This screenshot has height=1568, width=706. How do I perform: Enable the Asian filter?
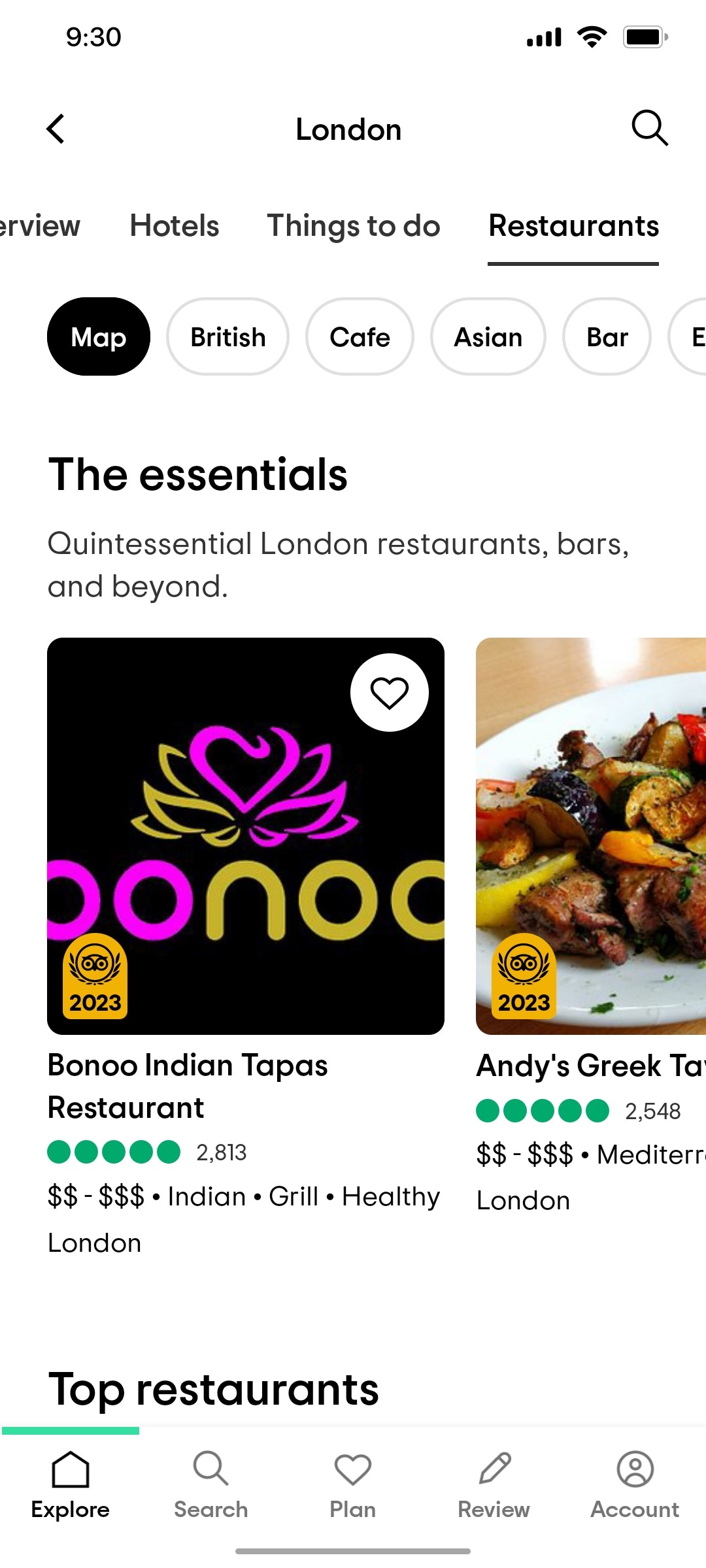(x=488, y=337)
